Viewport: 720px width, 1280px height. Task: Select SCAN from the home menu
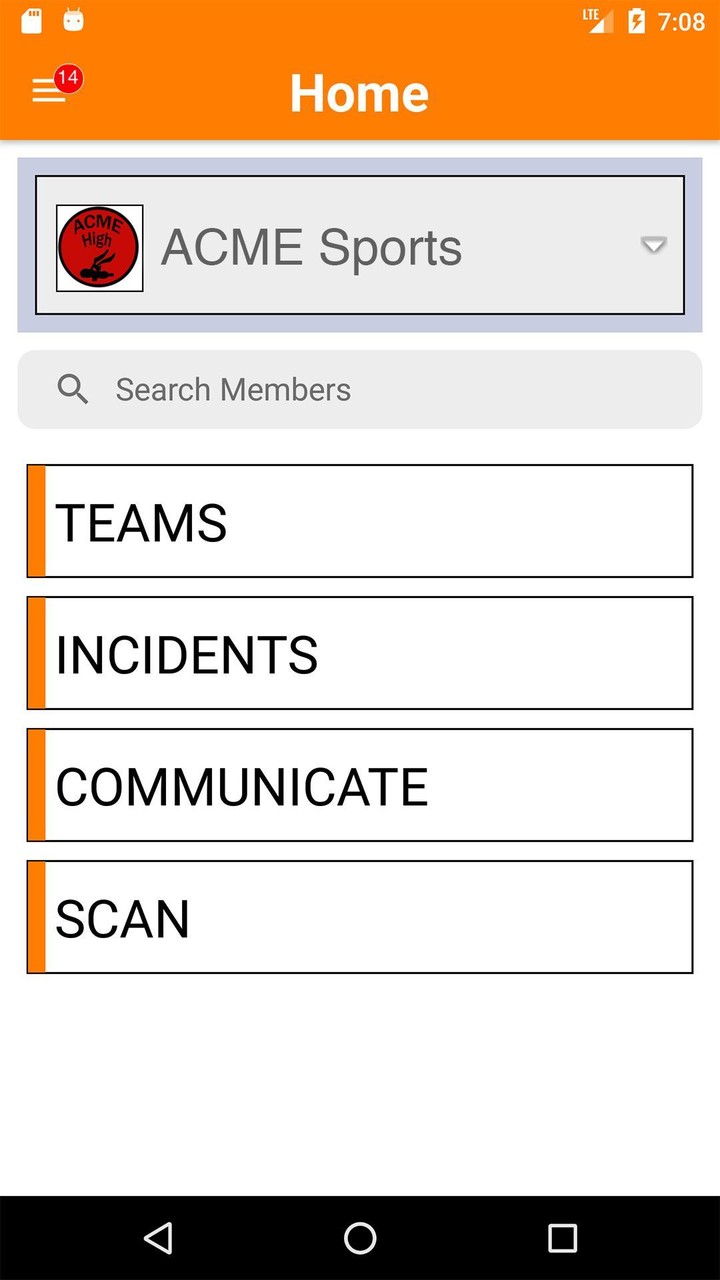(359, 916)
